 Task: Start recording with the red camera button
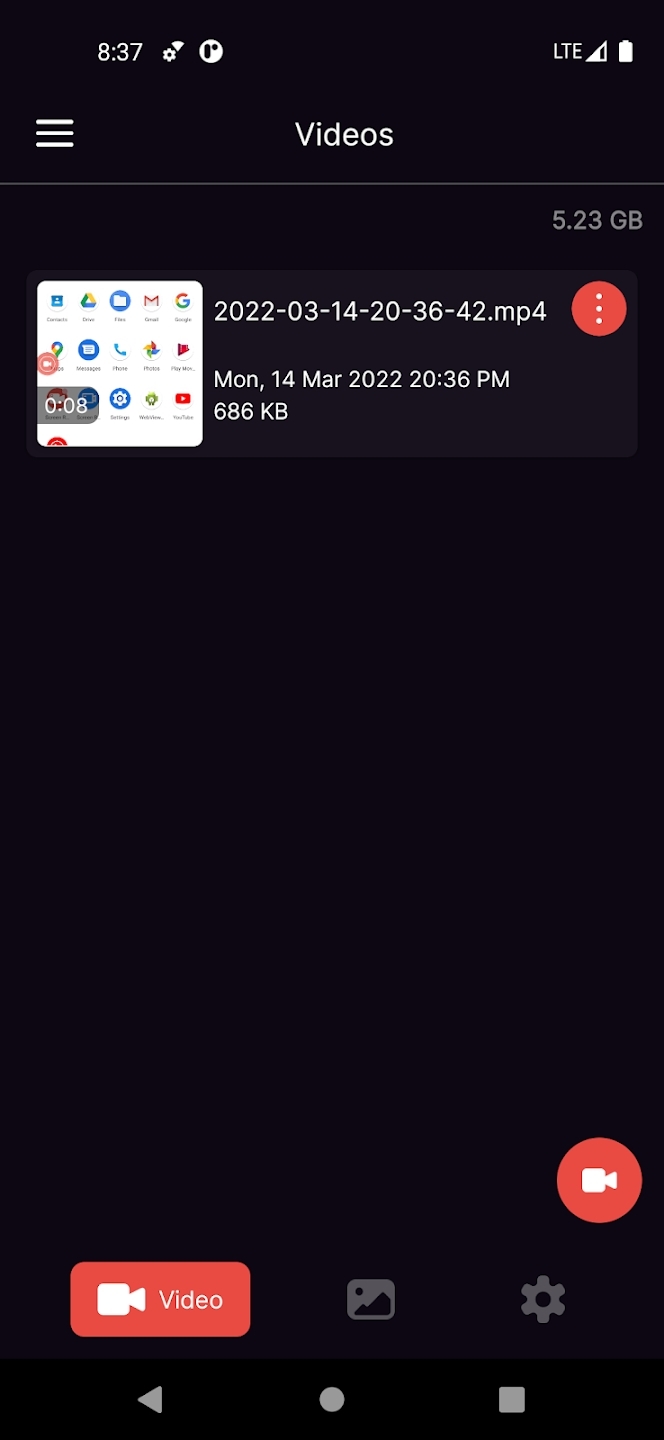(599, 1180)
